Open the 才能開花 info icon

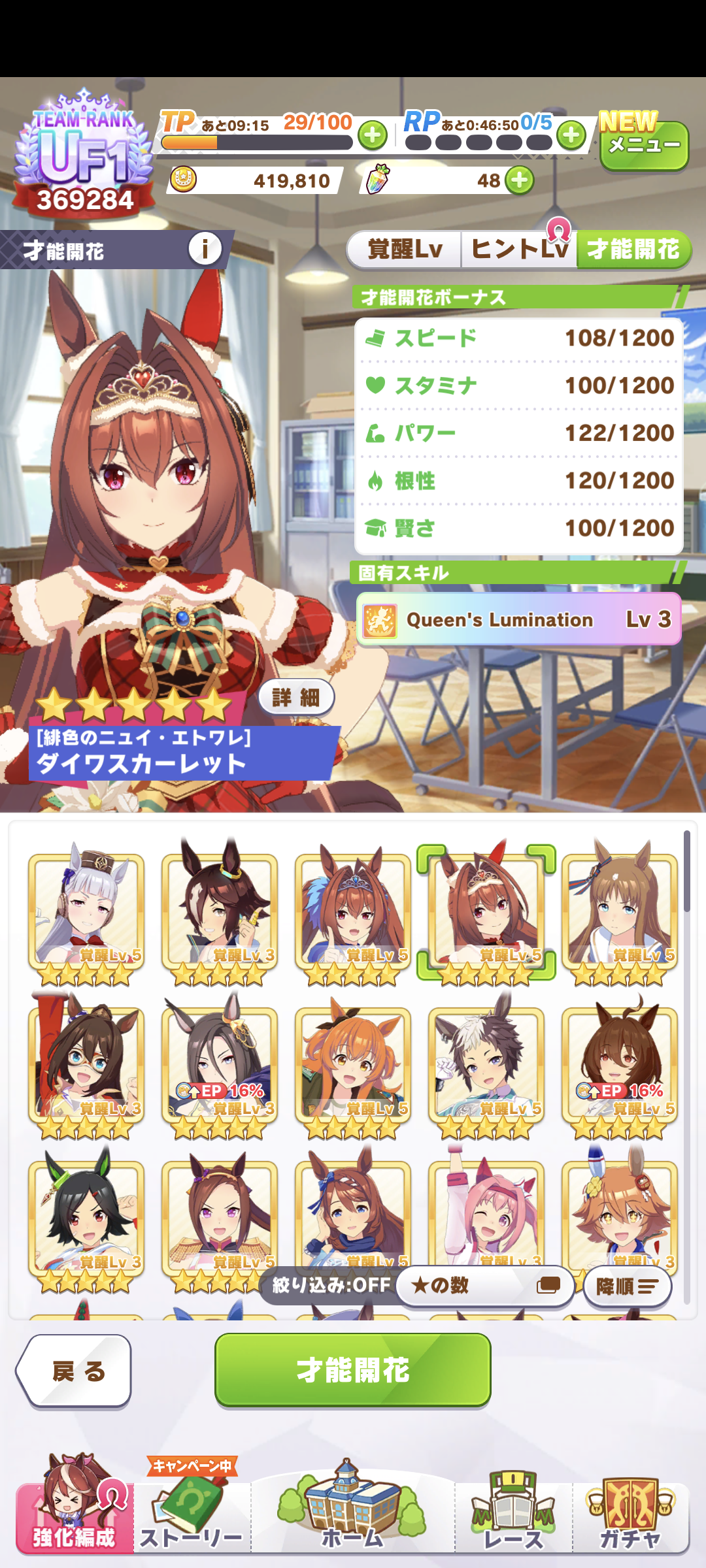(x=205, y=249)
